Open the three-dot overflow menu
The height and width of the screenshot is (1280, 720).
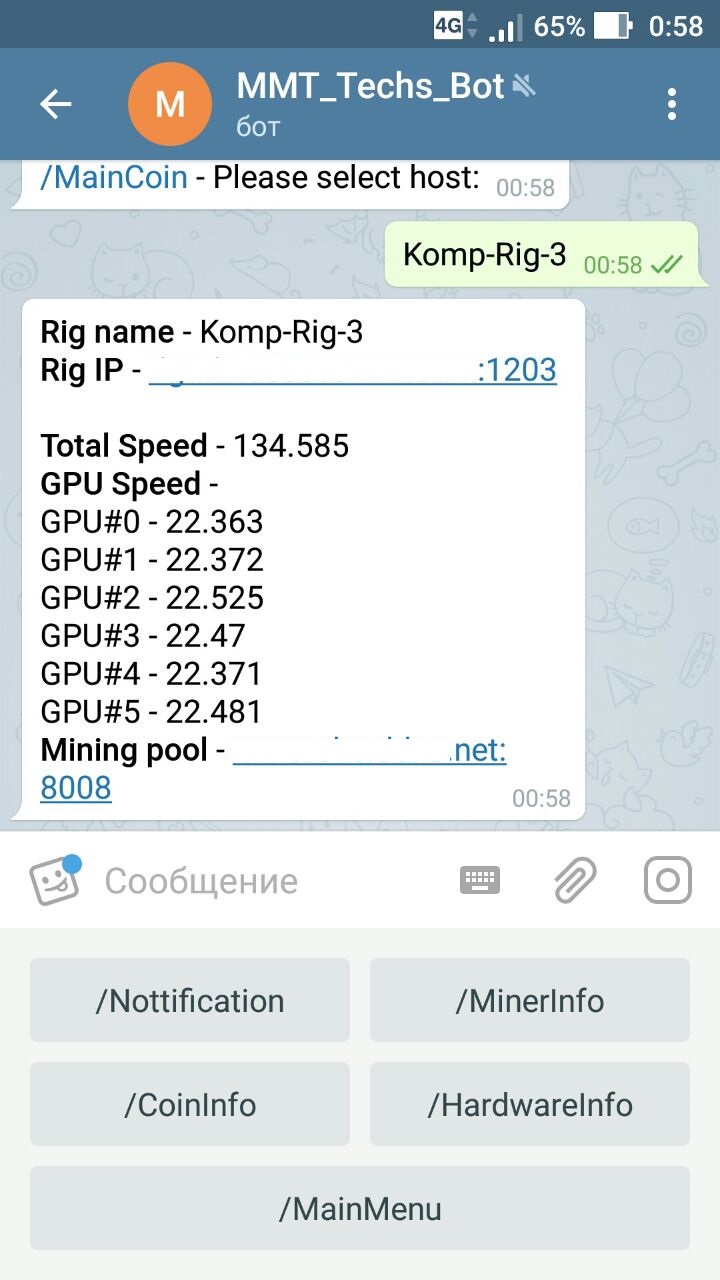click(671, 104)
